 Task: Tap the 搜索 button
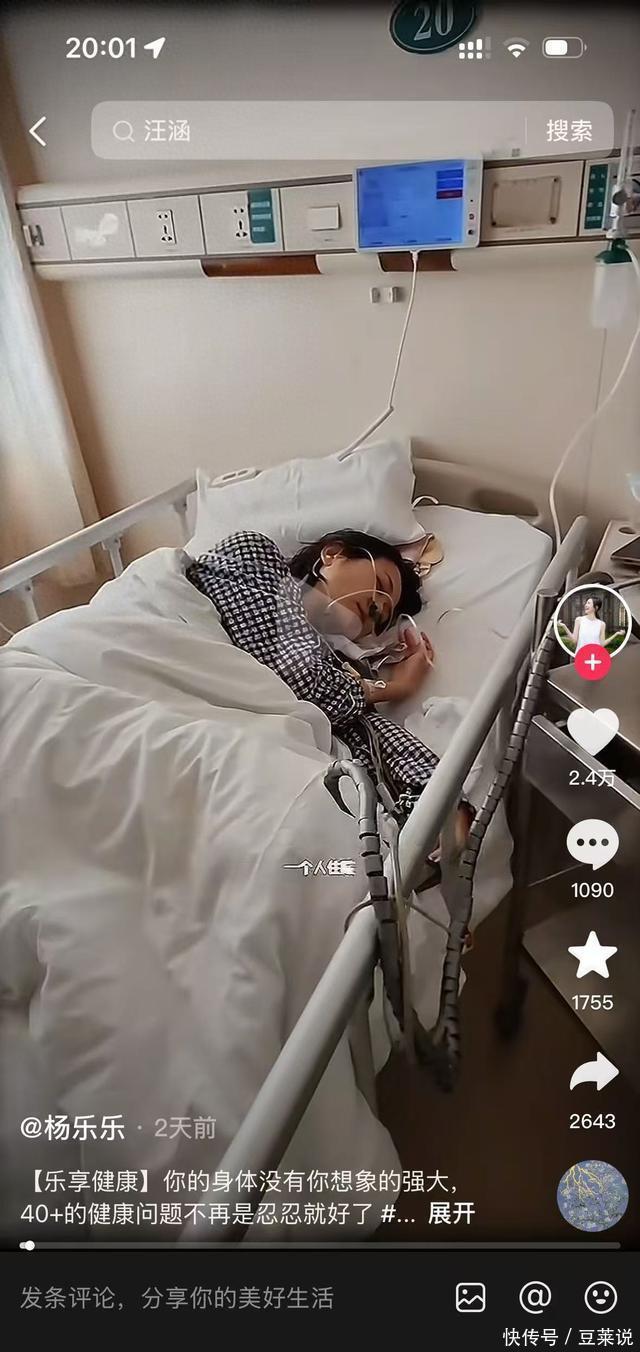tap(568, 131)
